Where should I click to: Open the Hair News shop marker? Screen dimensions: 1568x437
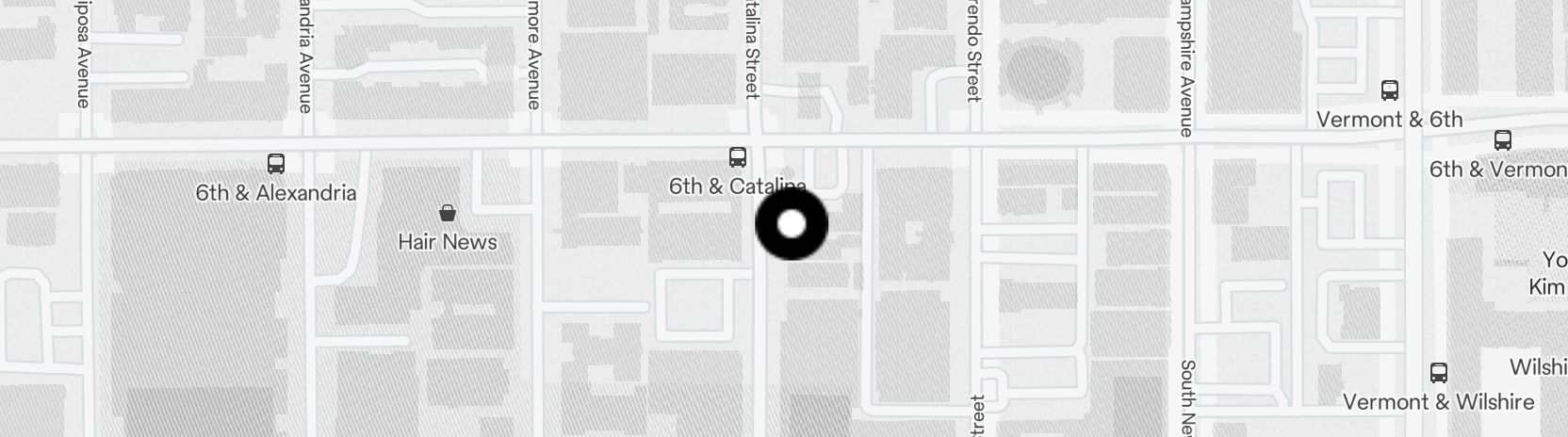(x=448, y=214)
